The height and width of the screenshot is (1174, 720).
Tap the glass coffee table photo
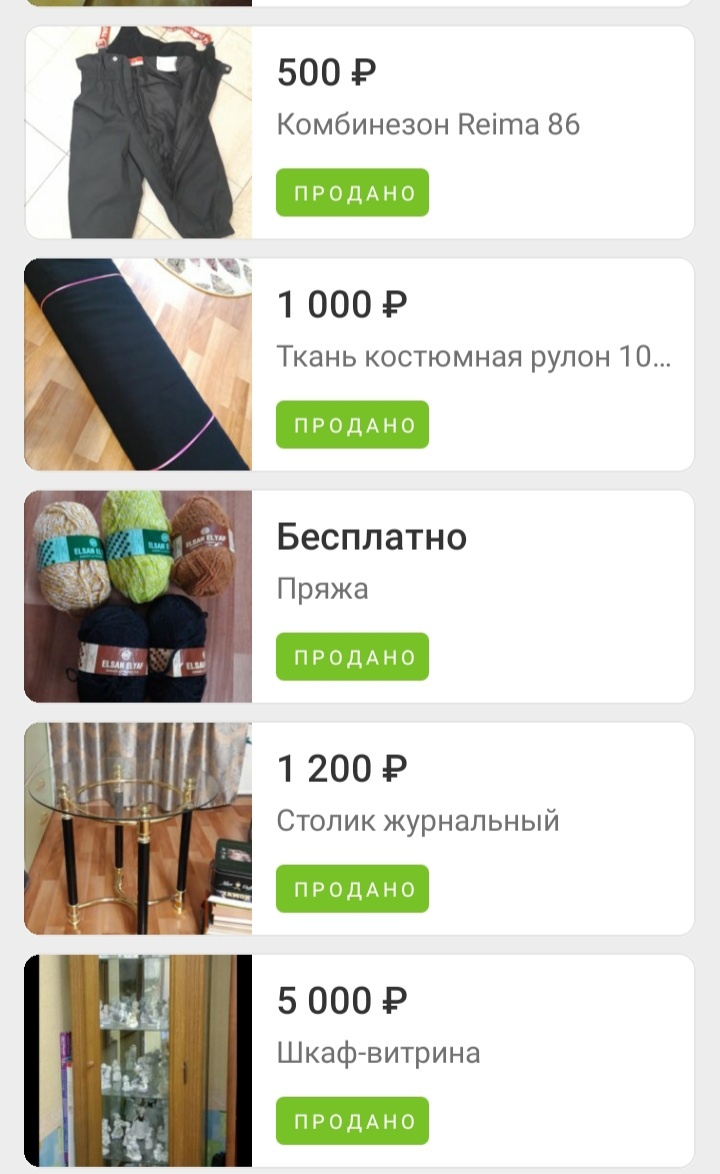coord(138,828)
